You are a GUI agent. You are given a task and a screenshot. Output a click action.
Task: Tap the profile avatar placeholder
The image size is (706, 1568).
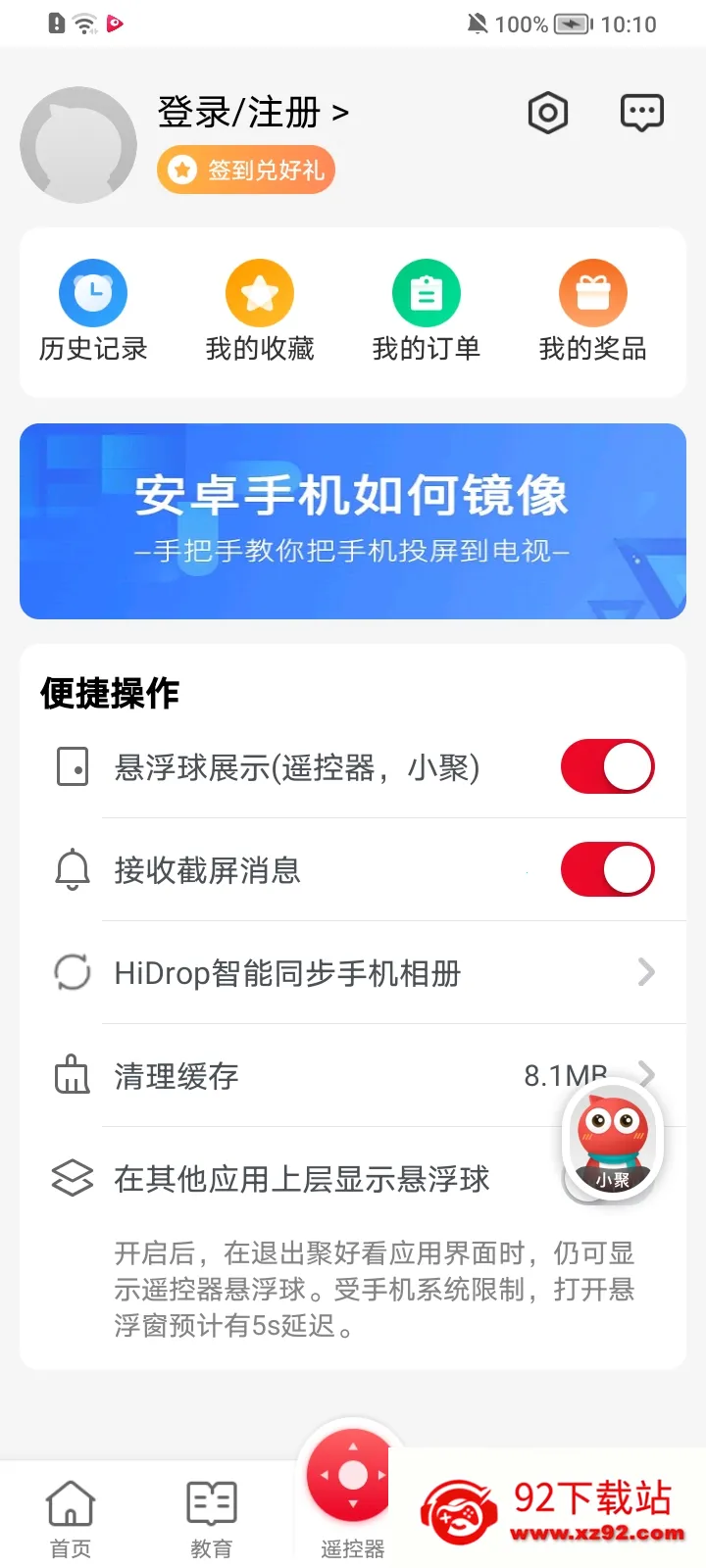point(78,145)
